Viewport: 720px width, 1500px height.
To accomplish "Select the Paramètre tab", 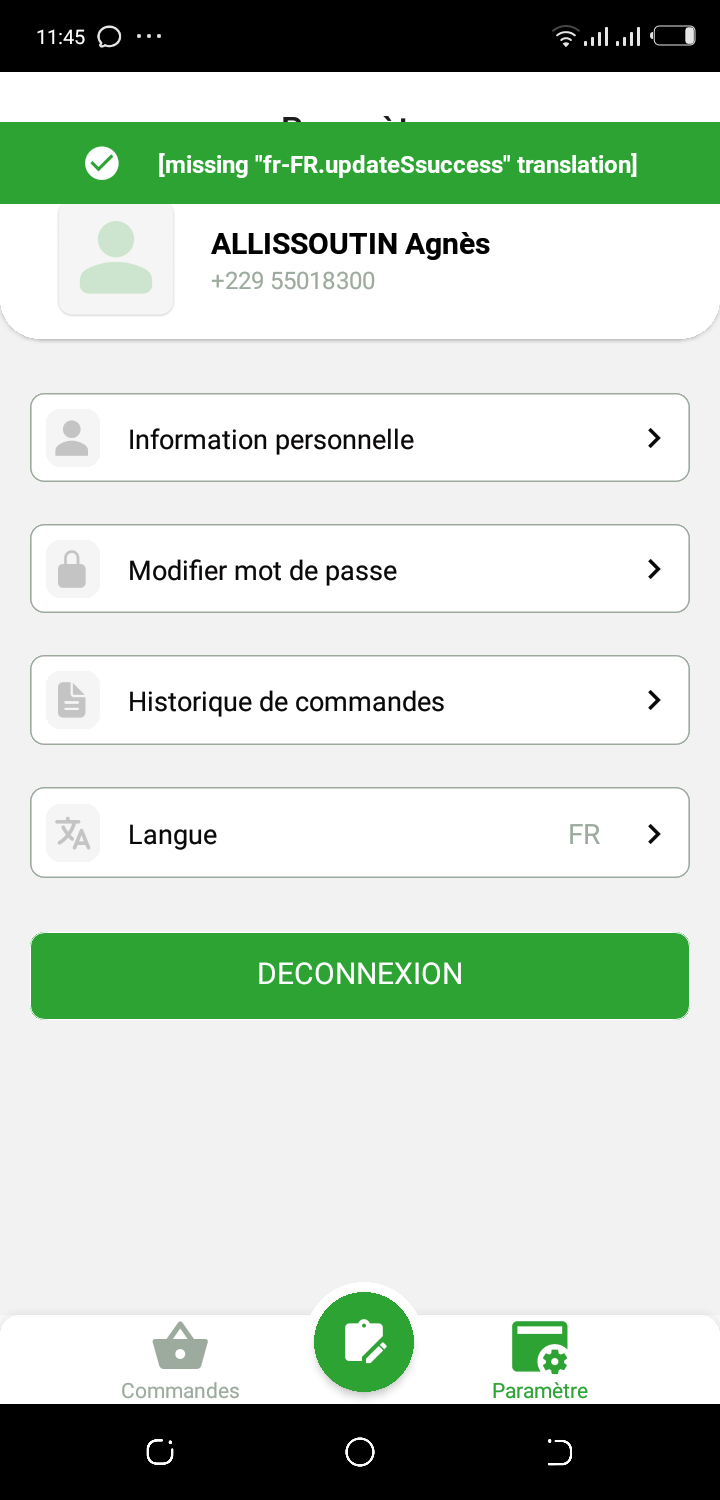I will pyautogui.click(x=540, y=1360).
